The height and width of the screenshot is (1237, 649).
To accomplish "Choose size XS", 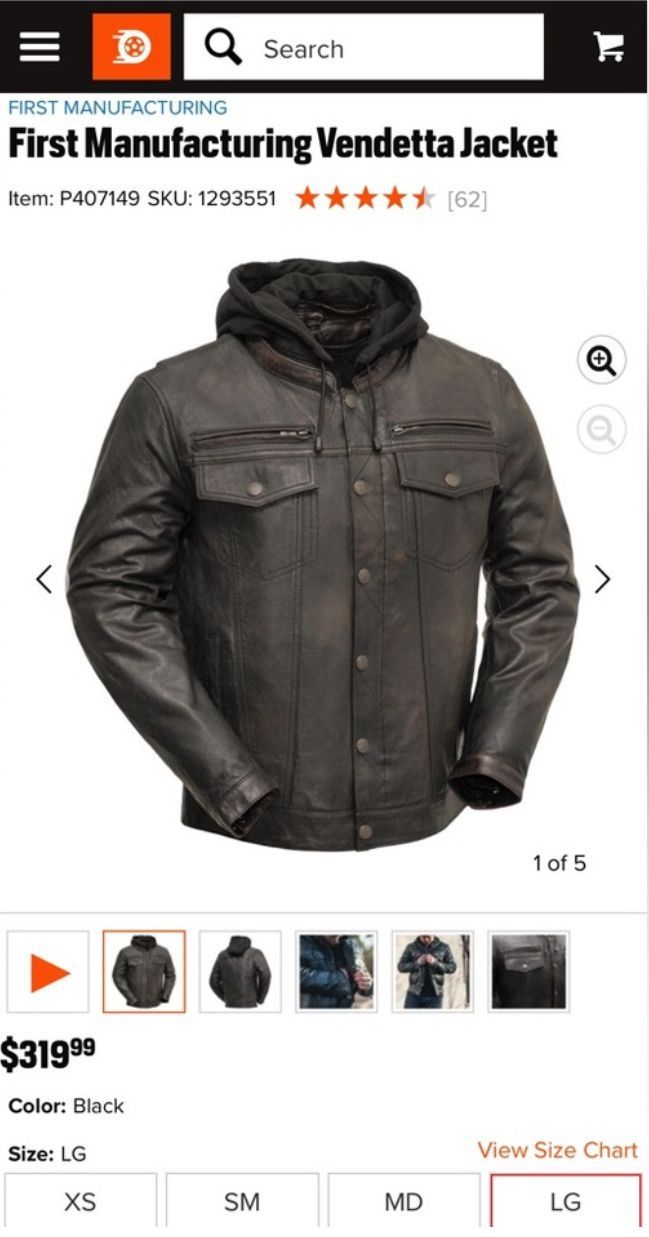I will pos(80,1201).
